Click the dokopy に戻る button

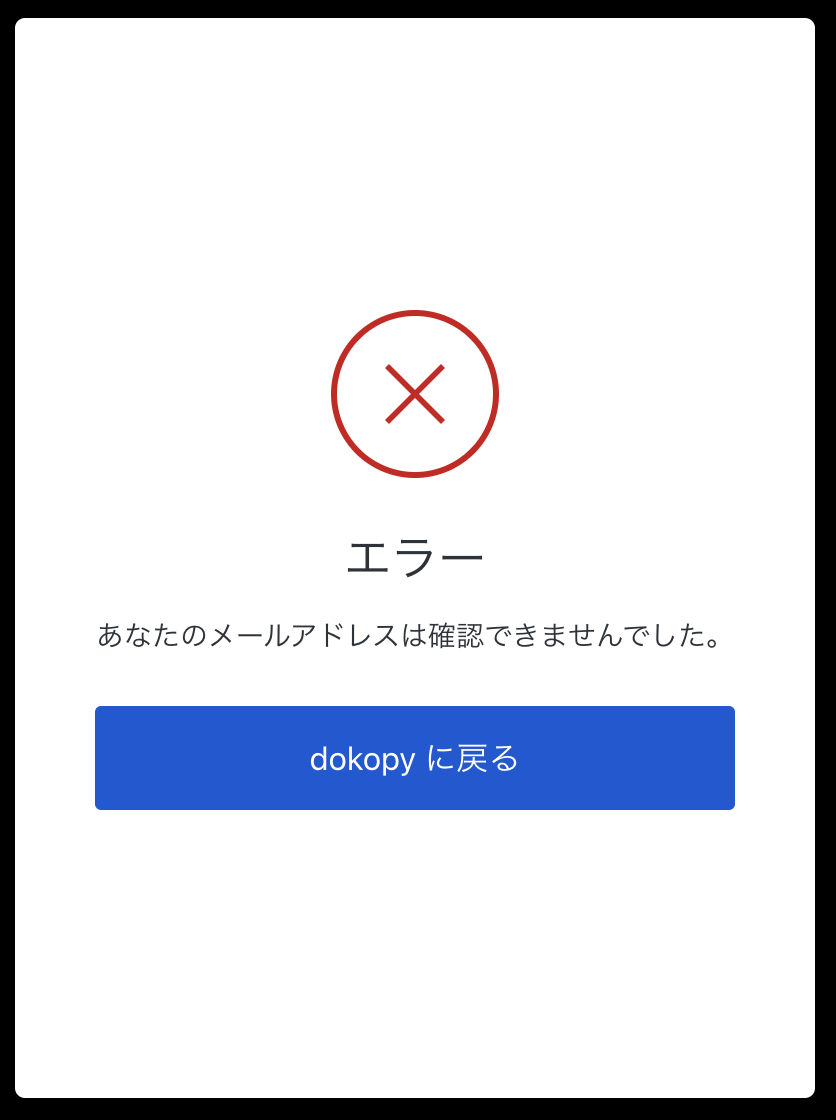coord(415,757)
